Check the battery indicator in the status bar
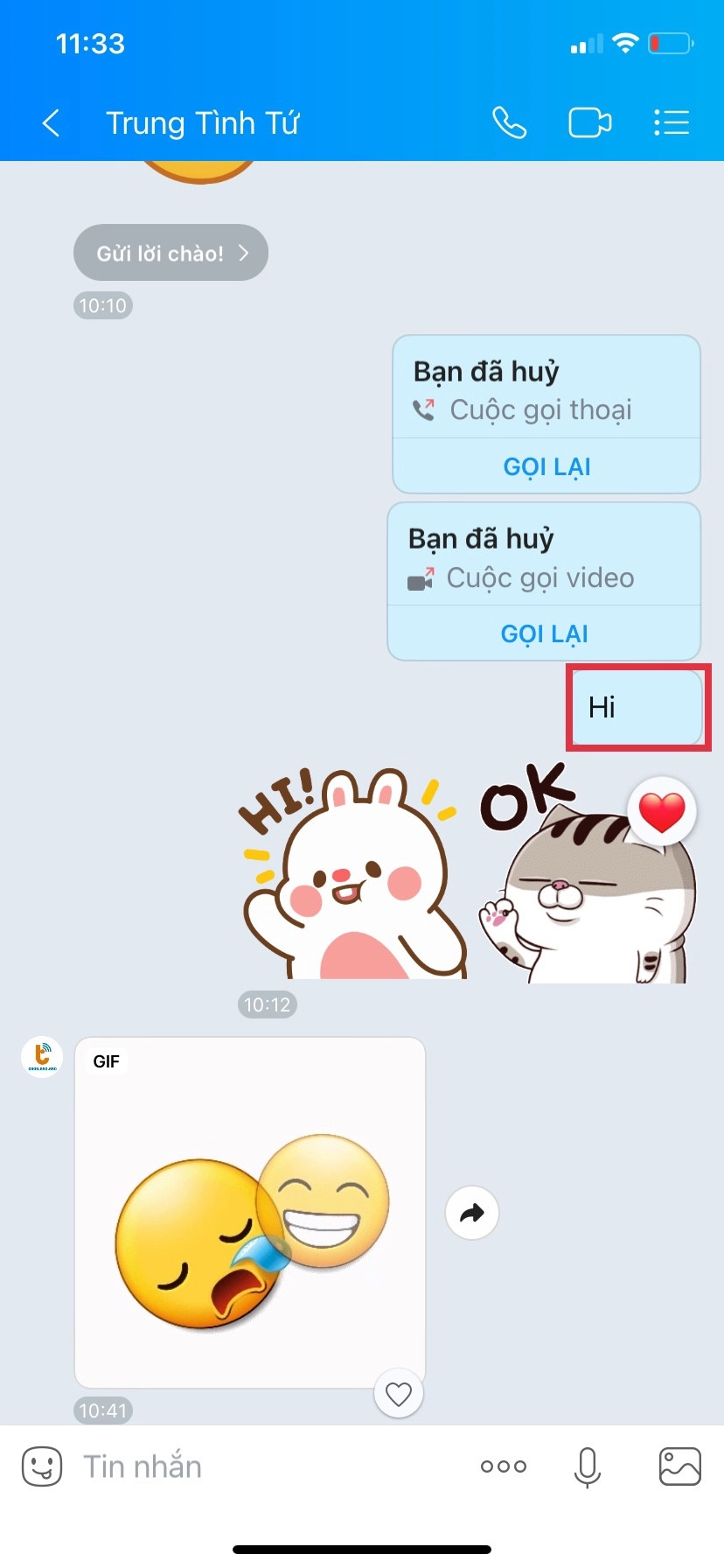The width and height of the screenshot is (724, 1568). coord(671,43)
